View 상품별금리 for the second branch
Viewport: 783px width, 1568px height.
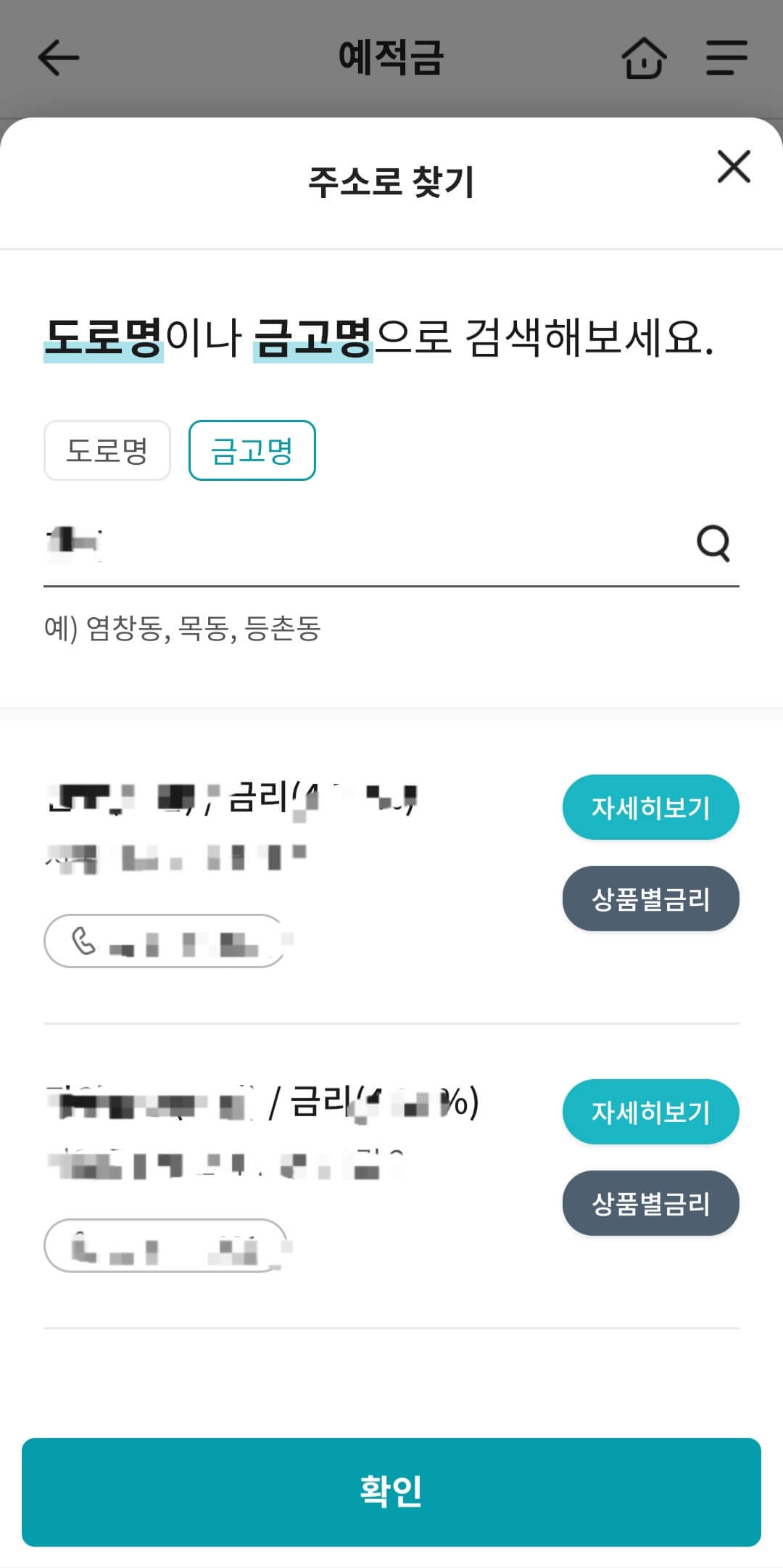coord(650,1203)
